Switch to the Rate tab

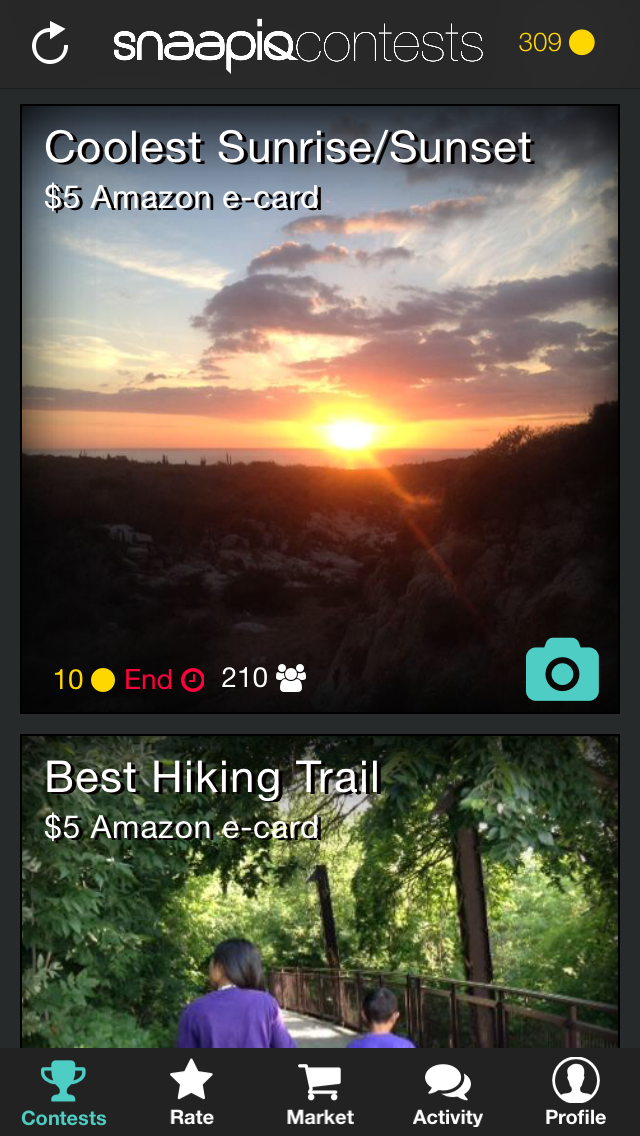(192, 1093)
